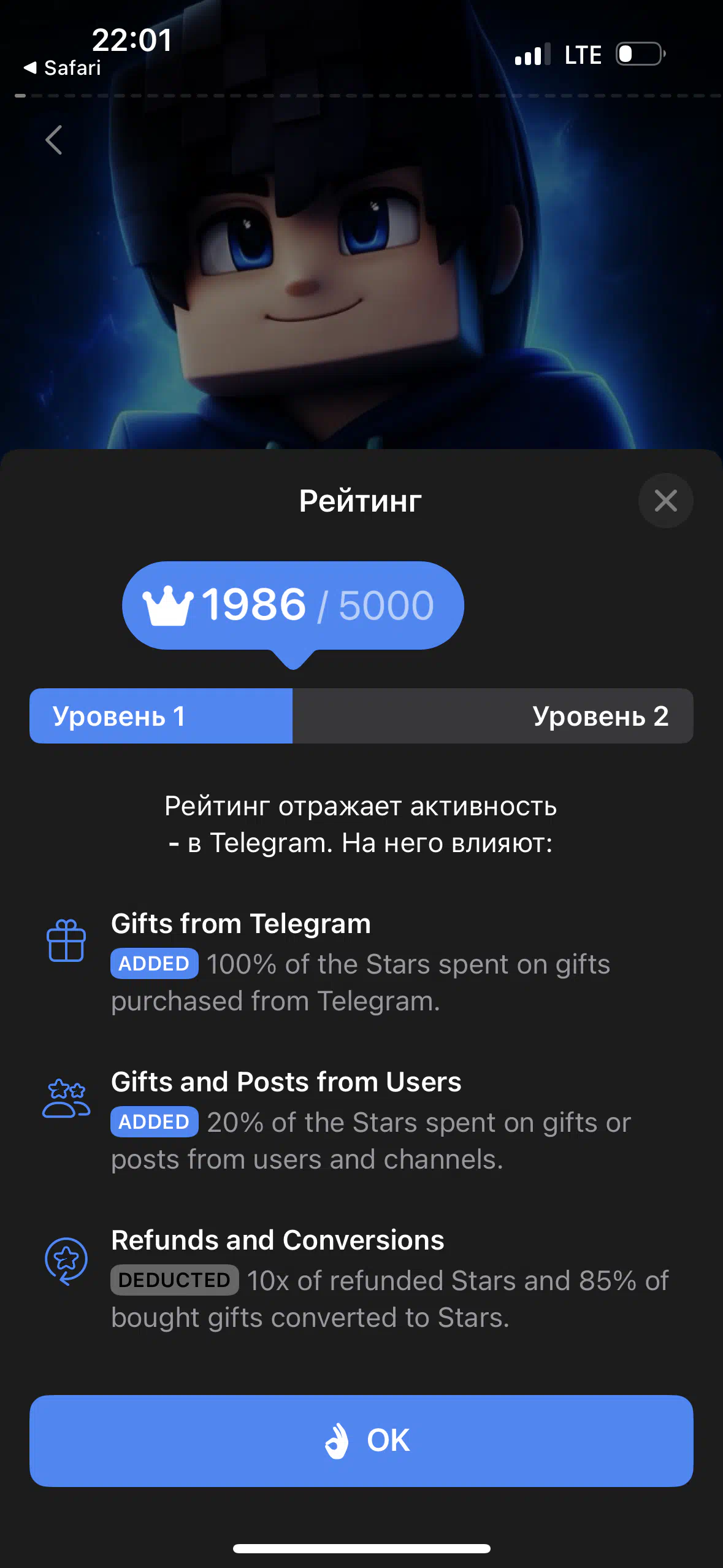Go back with the top-left arrow
This screenshot has width=723, height=1568.
pos(54,140)
